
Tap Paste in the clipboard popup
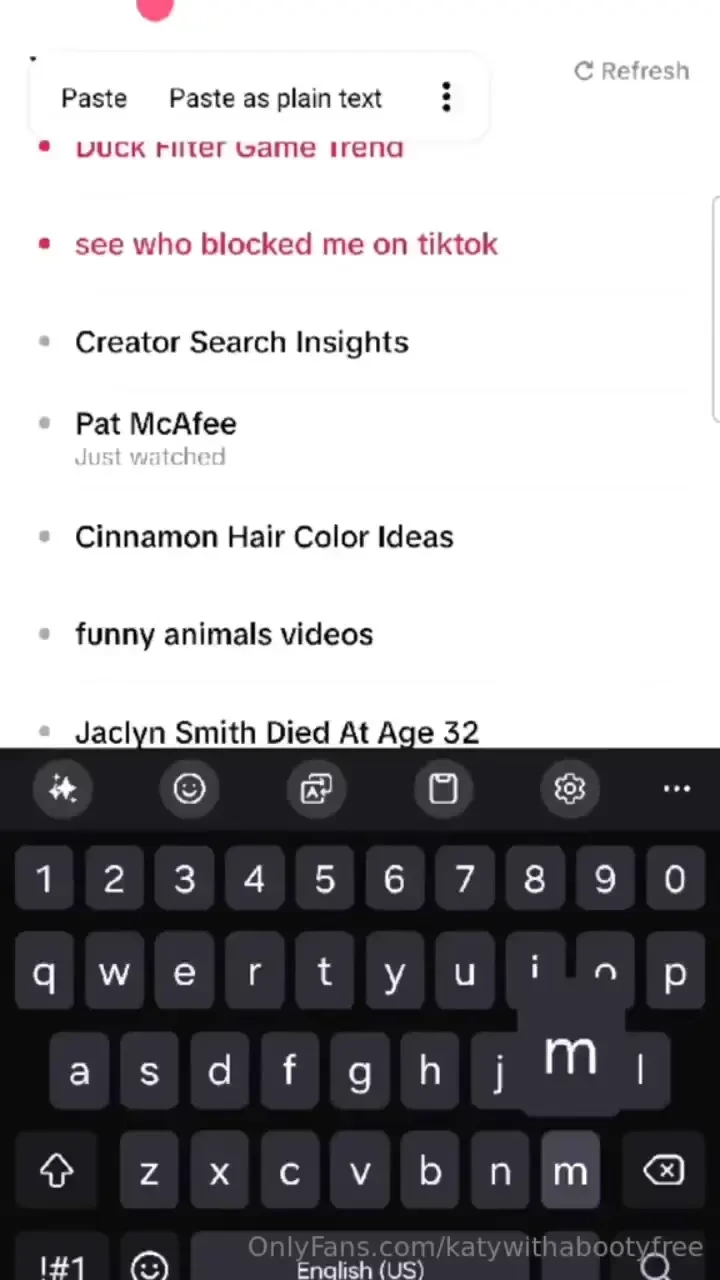(x=94, y=98)
